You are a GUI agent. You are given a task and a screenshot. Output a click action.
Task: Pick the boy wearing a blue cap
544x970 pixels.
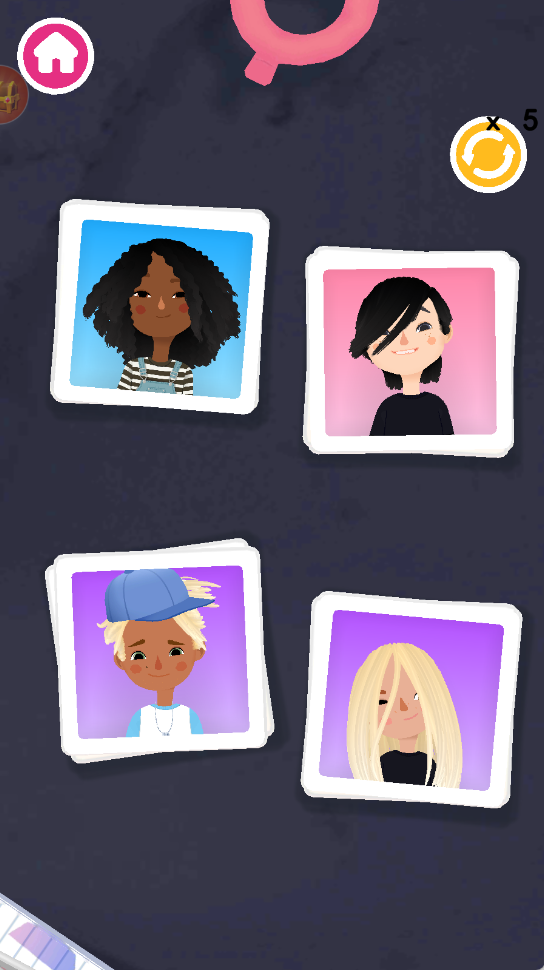(x=160, y=651)
